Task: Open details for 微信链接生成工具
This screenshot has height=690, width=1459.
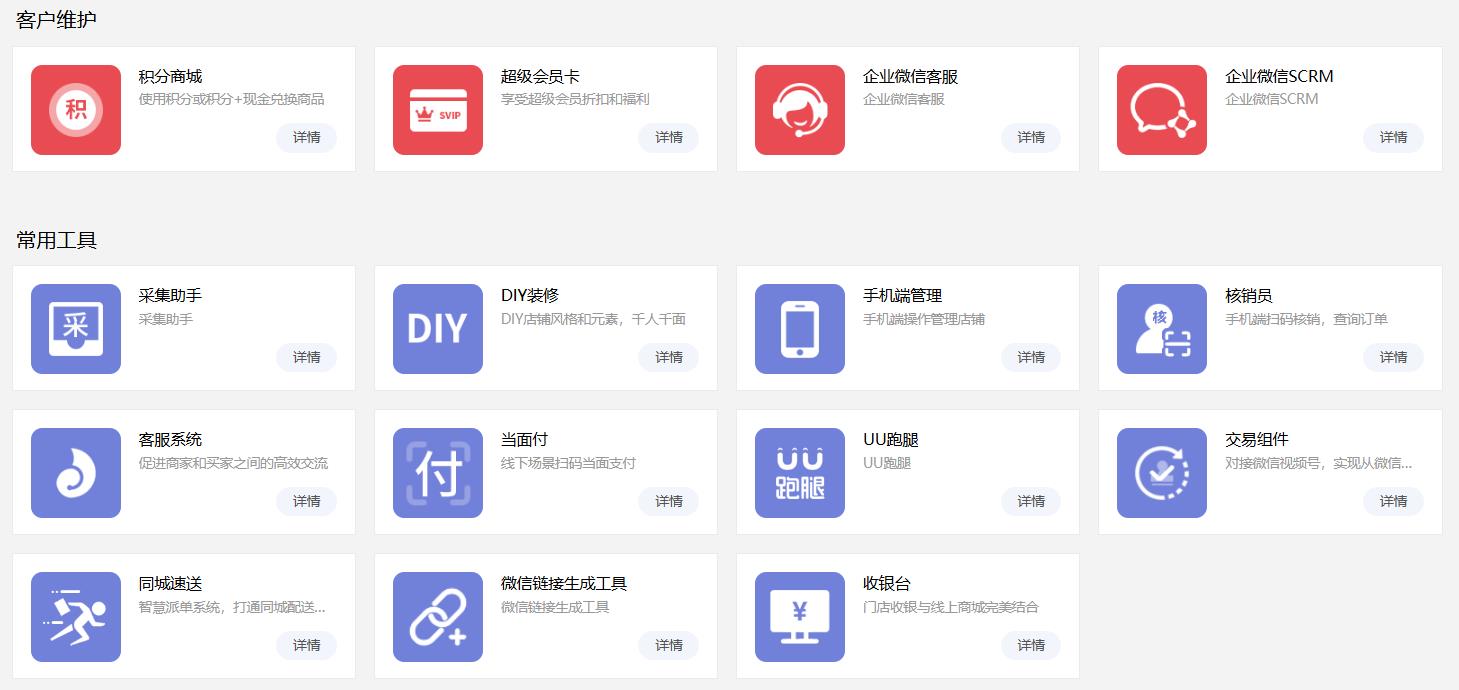Action: point(668,645)
